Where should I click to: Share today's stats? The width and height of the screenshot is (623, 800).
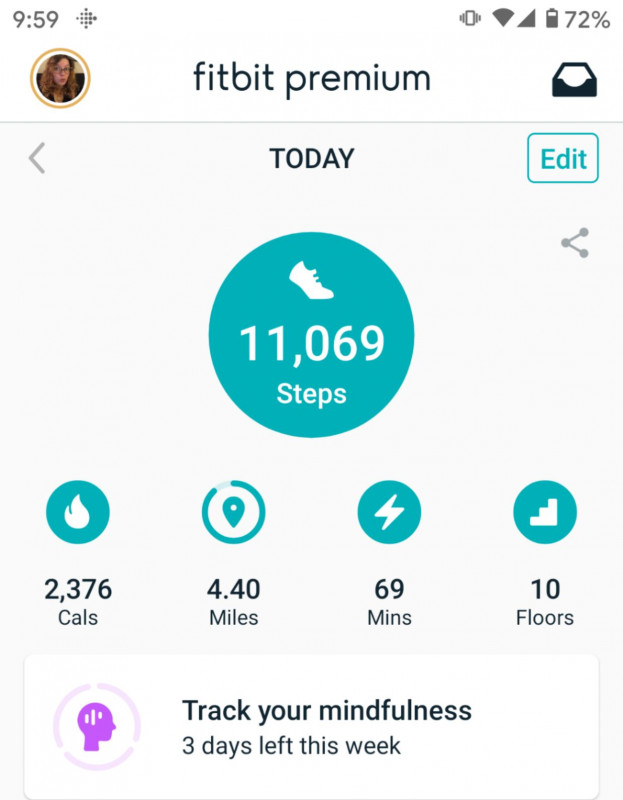pyautogui.click(x=574, y=243)
